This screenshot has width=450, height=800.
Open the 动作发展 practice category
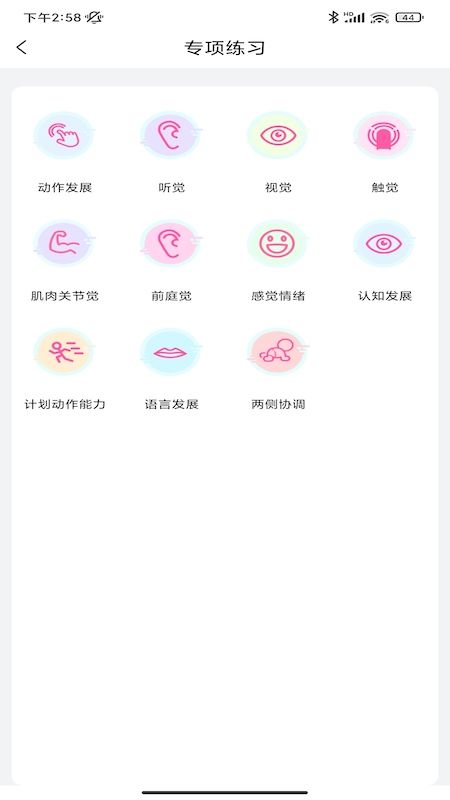64,153
